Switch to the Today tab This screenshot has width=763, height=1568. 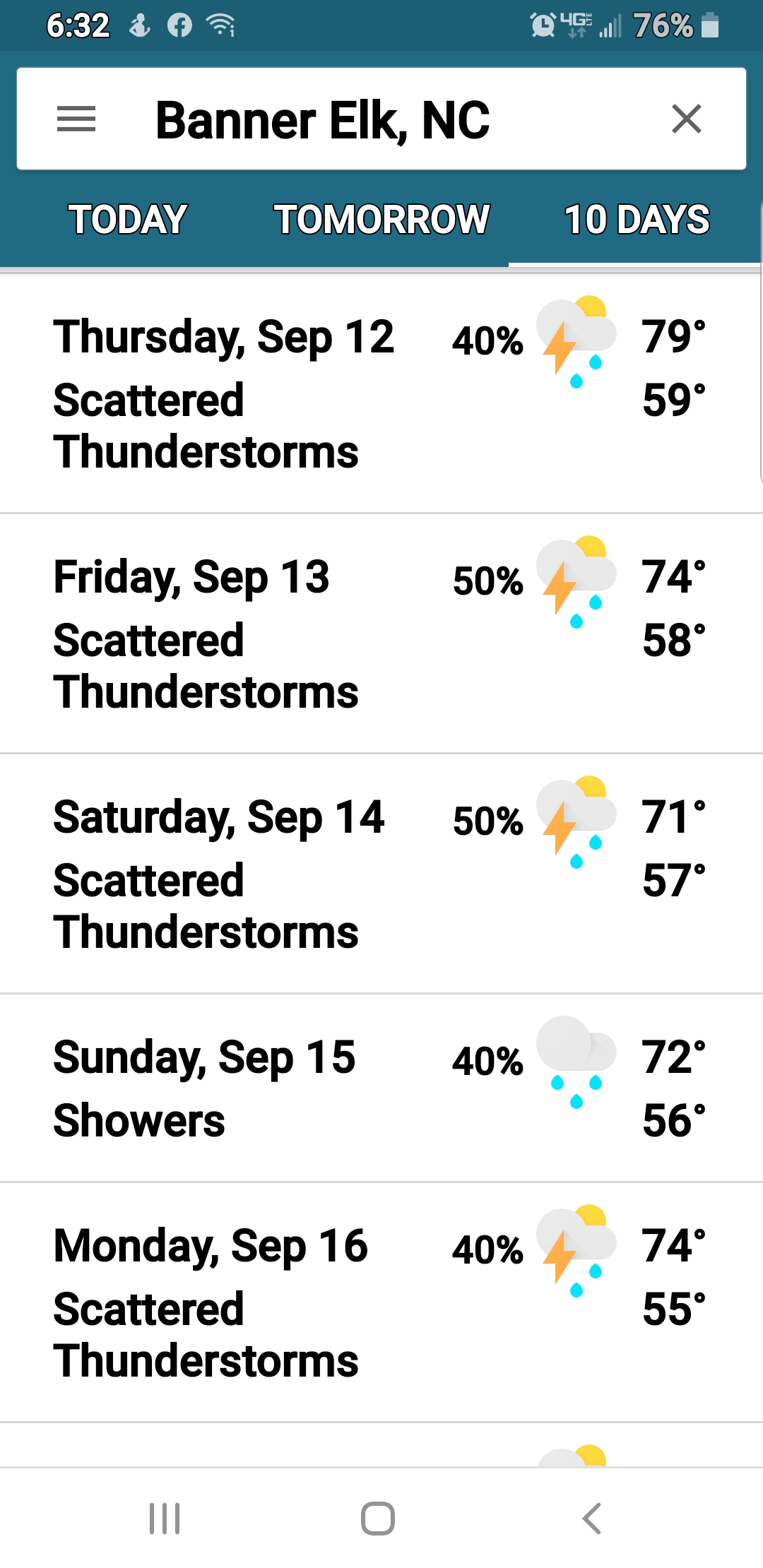127,219
